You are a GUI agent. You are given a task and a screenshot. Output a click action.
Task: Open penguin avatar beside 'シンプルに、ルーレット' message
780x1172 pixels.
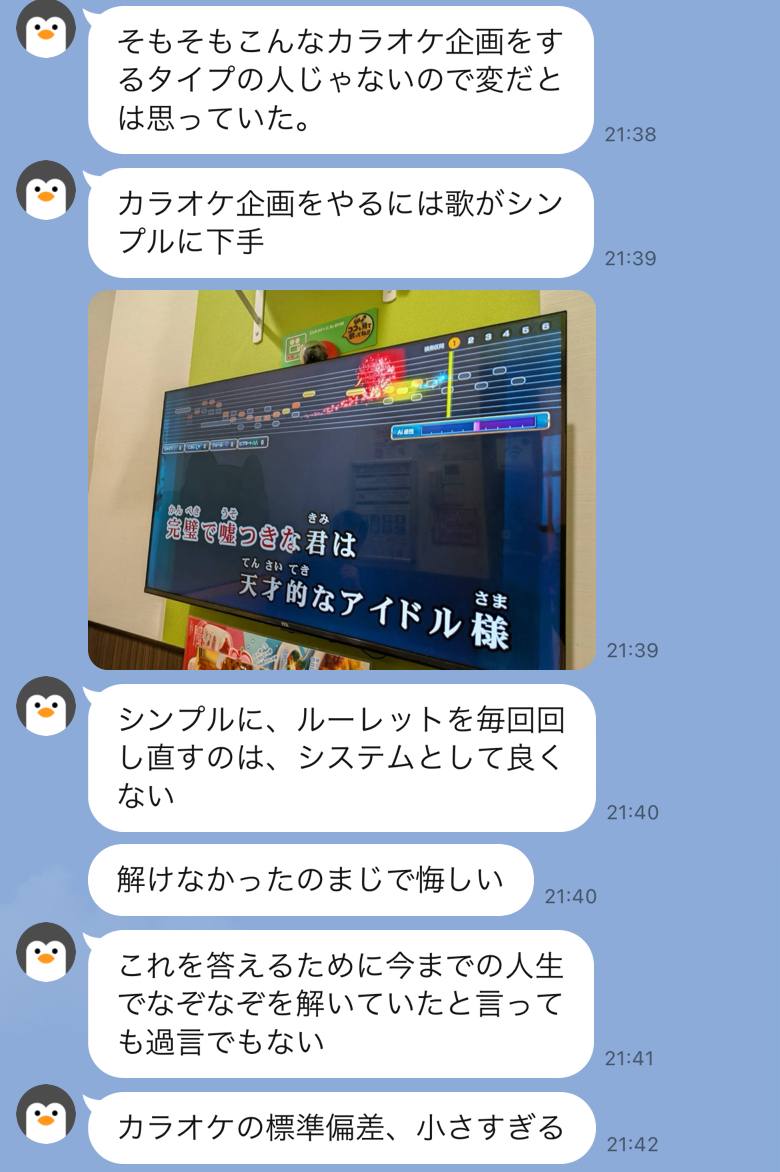(x=46, y=706)
